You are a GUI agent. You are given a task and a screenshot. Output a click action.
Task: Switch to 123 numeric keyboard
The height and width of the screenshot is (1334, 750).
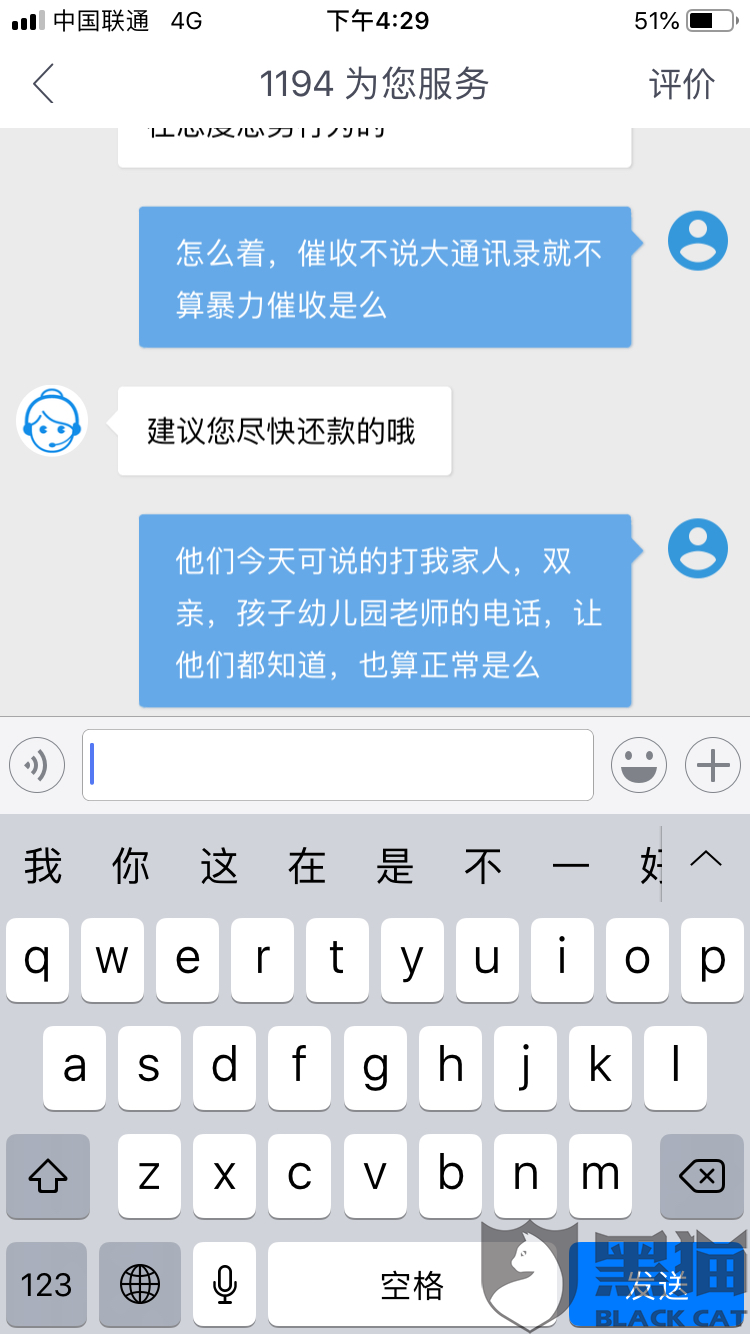48,1284
